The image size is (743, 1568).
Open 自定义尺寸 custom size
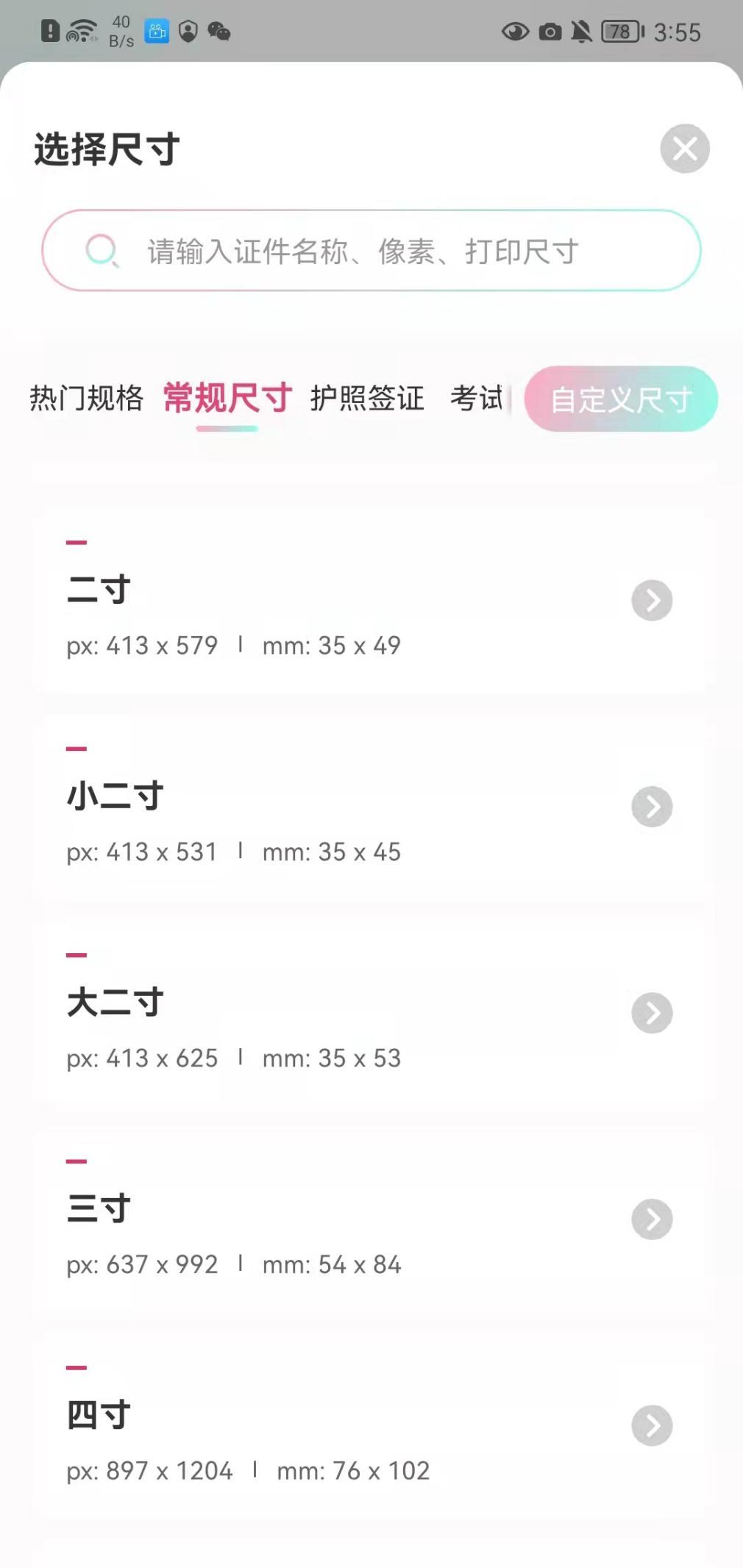[x=621, y=399]
